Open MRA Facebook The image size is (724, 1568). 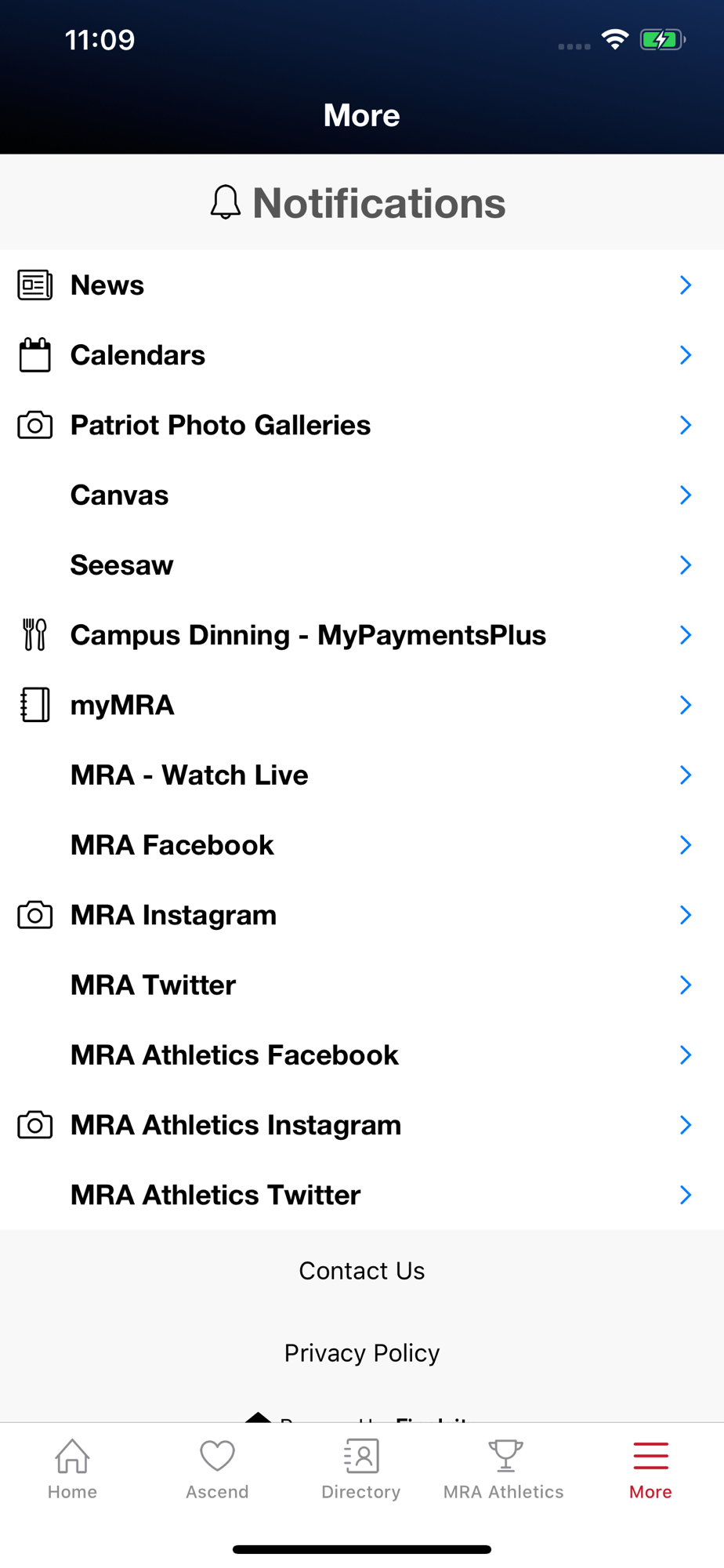point(362,845)
